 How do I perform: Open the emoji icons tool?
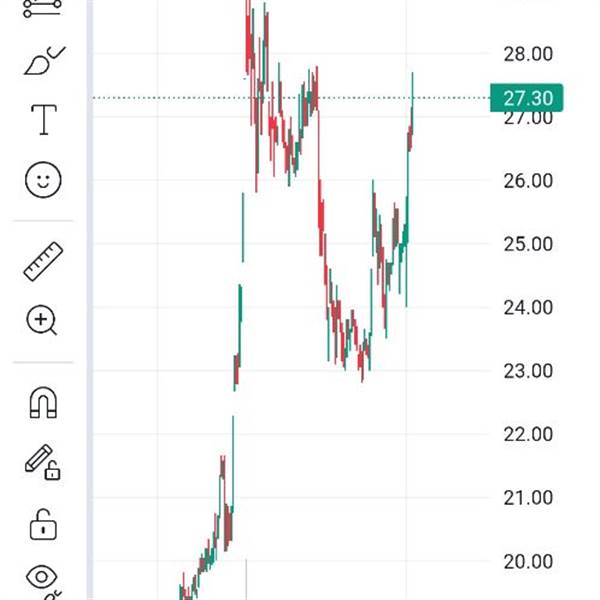(42, 180)
